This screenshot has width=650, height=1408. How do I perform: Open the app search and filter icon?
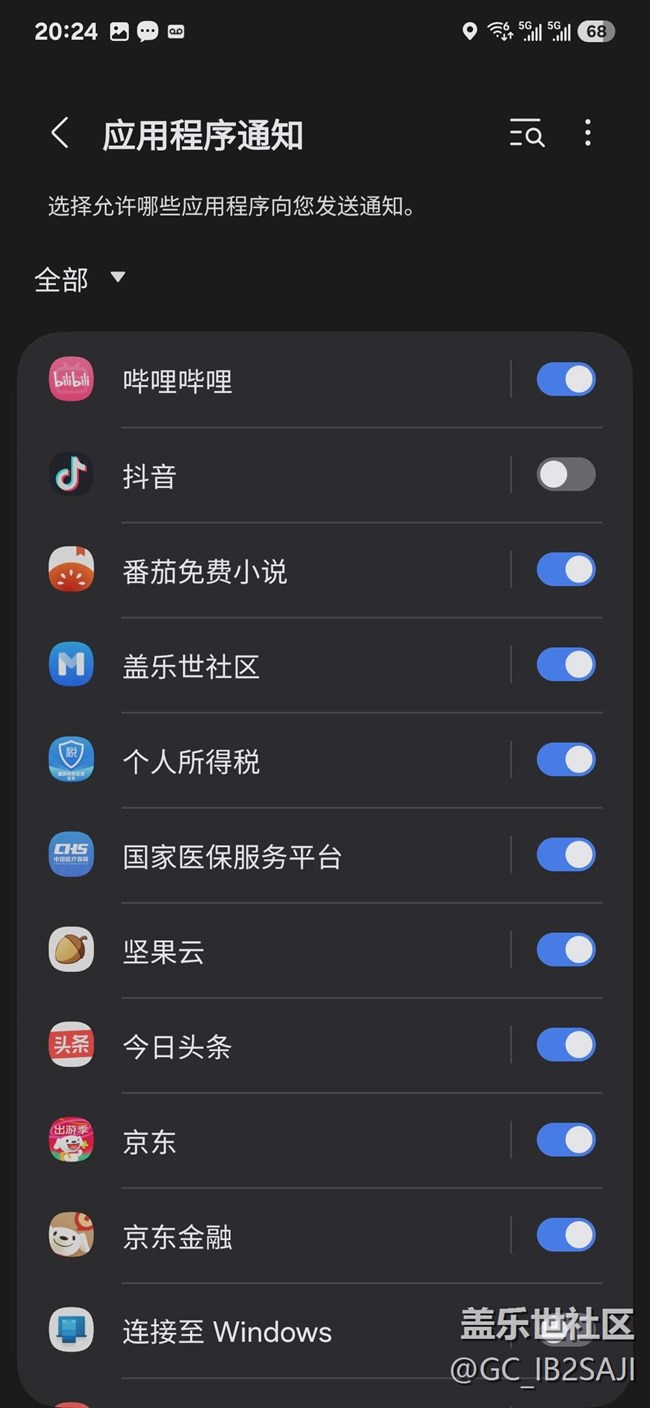tap(526, 134)
